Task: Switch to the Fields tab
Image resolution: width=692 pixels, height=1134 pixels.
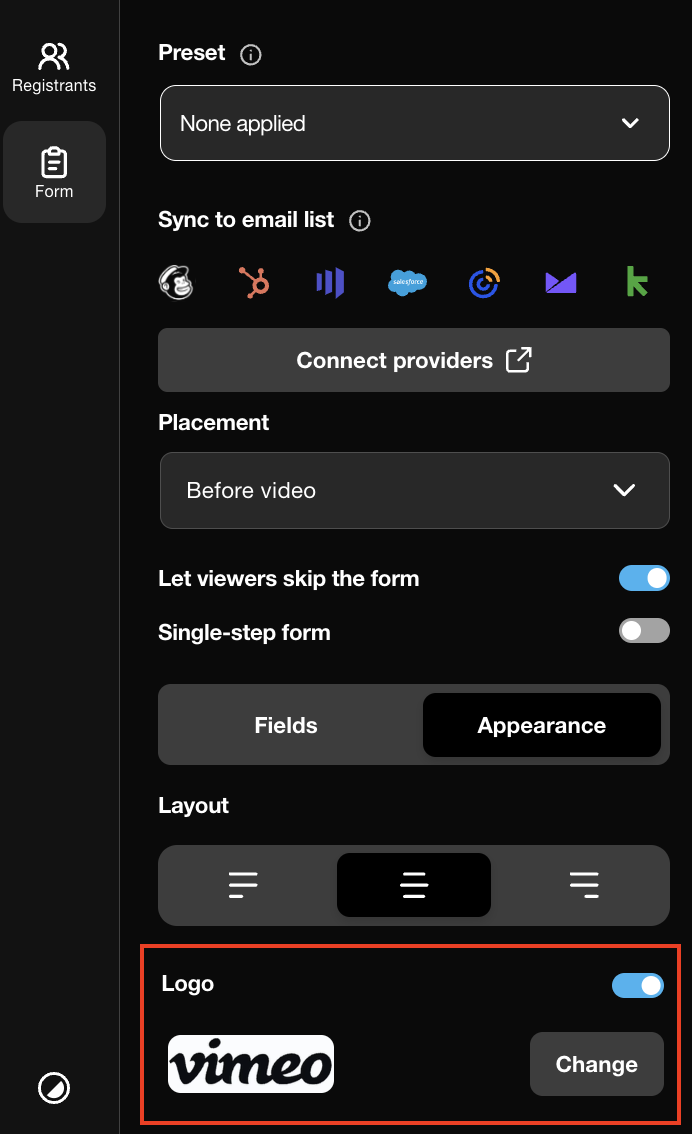Action: (286, 725)
